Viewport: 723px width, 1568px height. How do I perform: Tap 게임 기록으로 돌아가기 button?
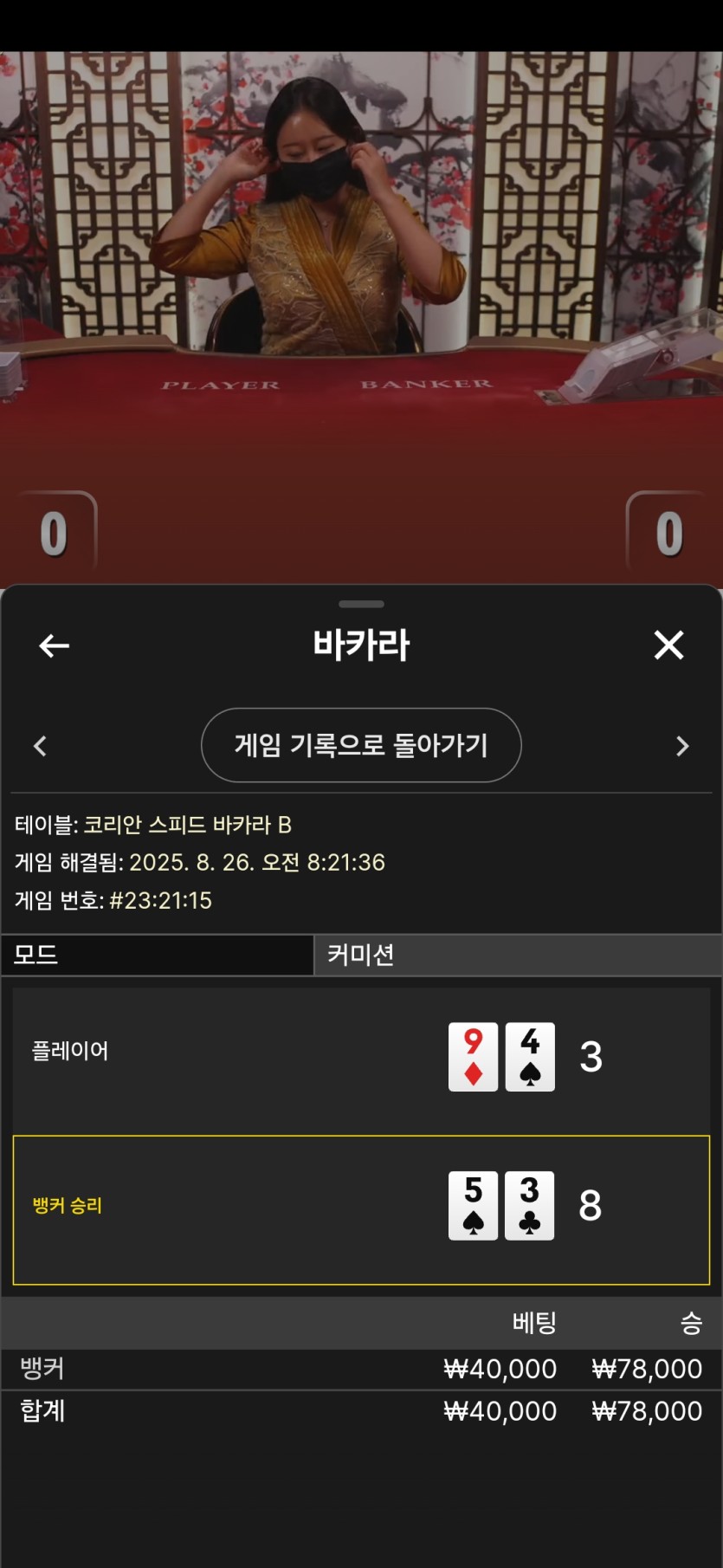361,745
